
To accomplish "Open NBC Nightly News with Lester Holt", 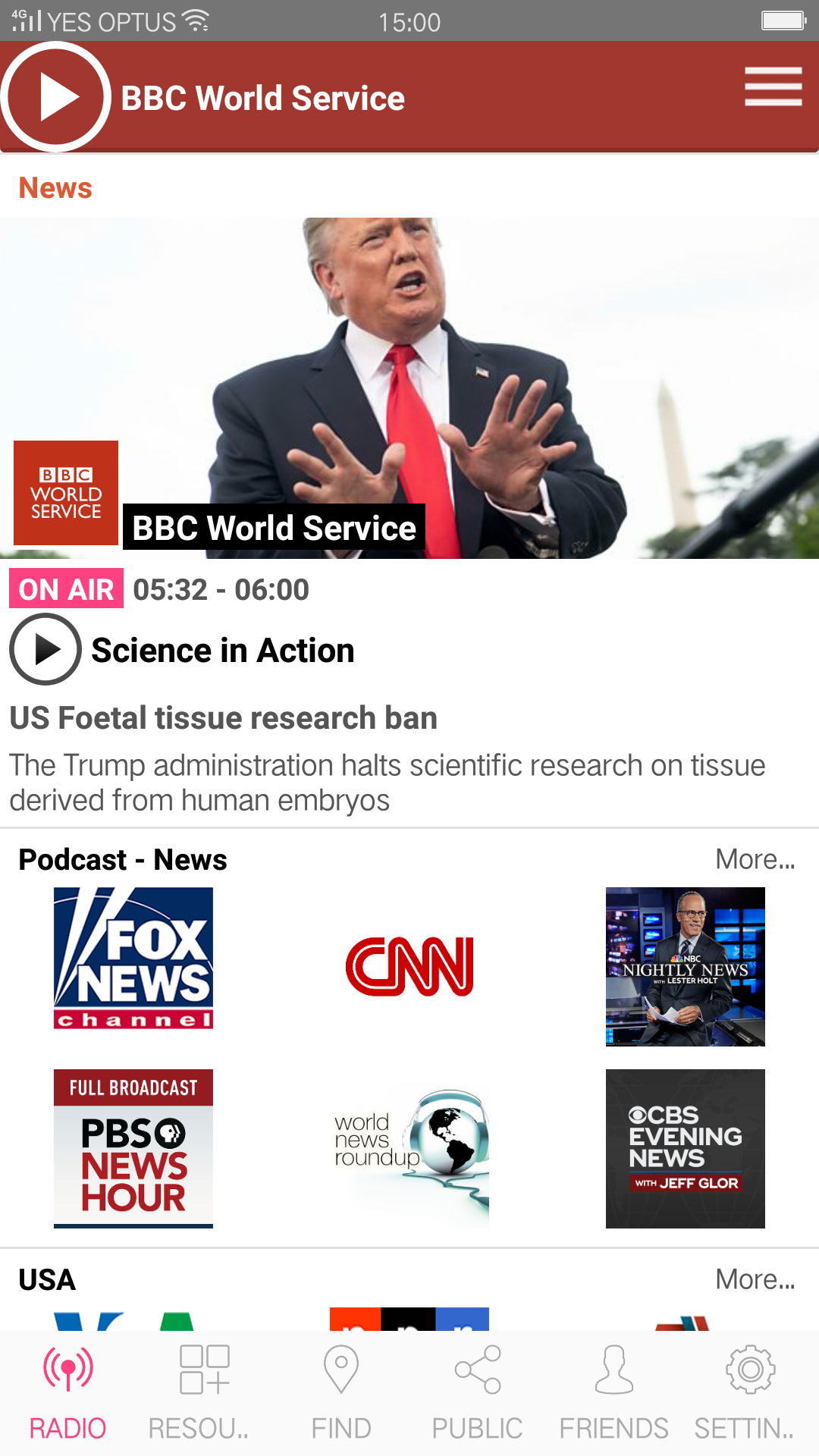I will coord(685,966).
